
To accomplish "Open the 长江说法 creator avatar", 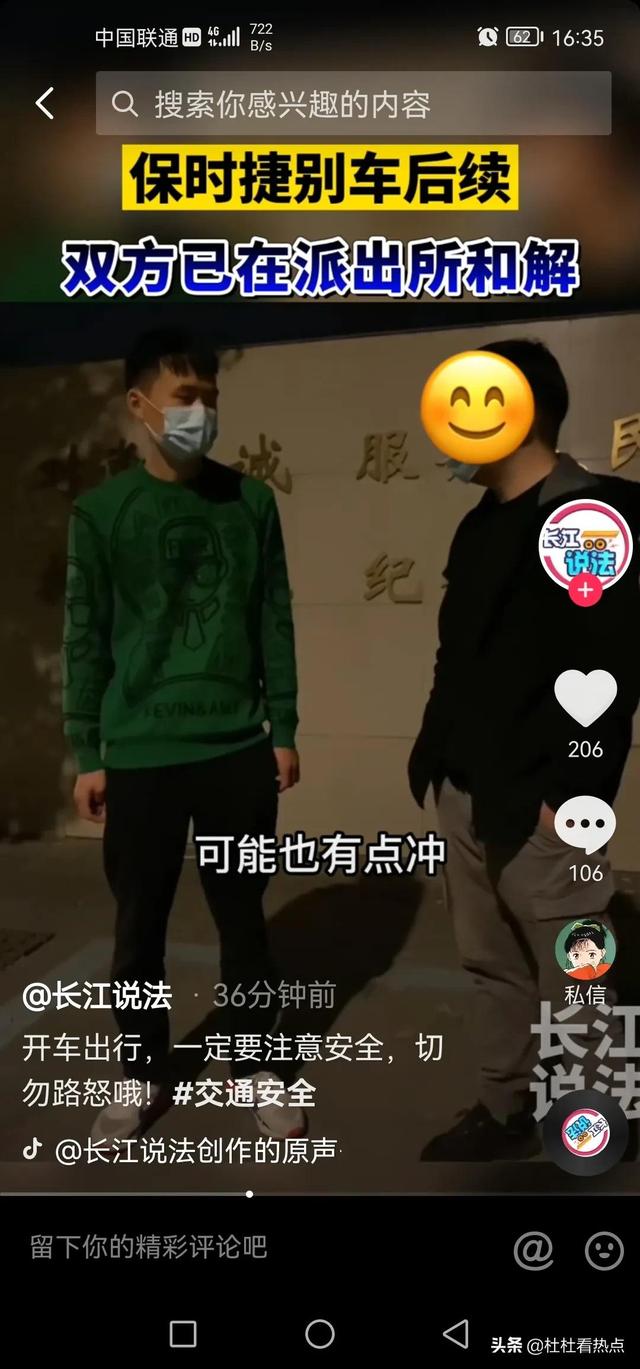I will click(586, 547).
